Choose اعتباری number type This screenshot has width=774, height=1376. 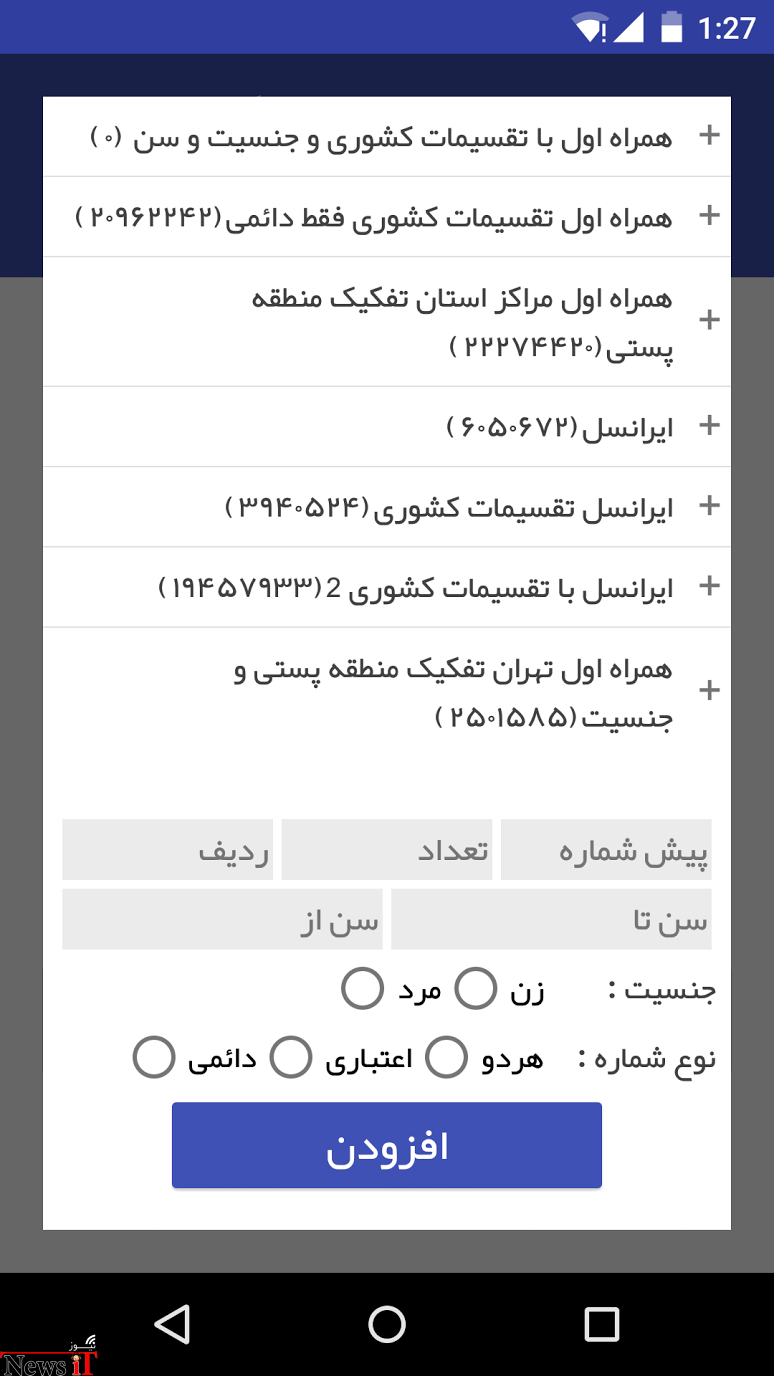coord(292,1057)
